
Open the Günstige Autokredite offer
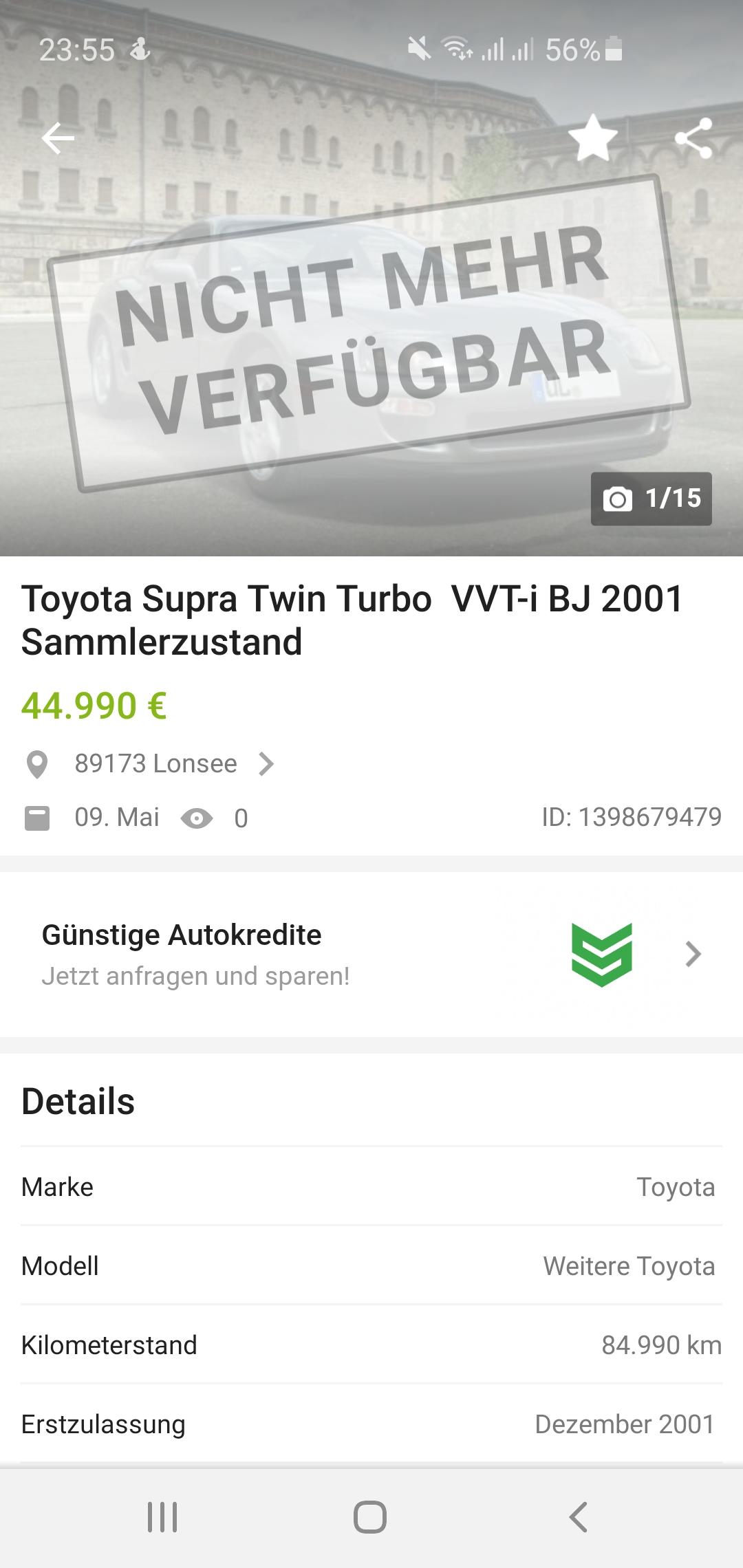click(x=371, y=955)
